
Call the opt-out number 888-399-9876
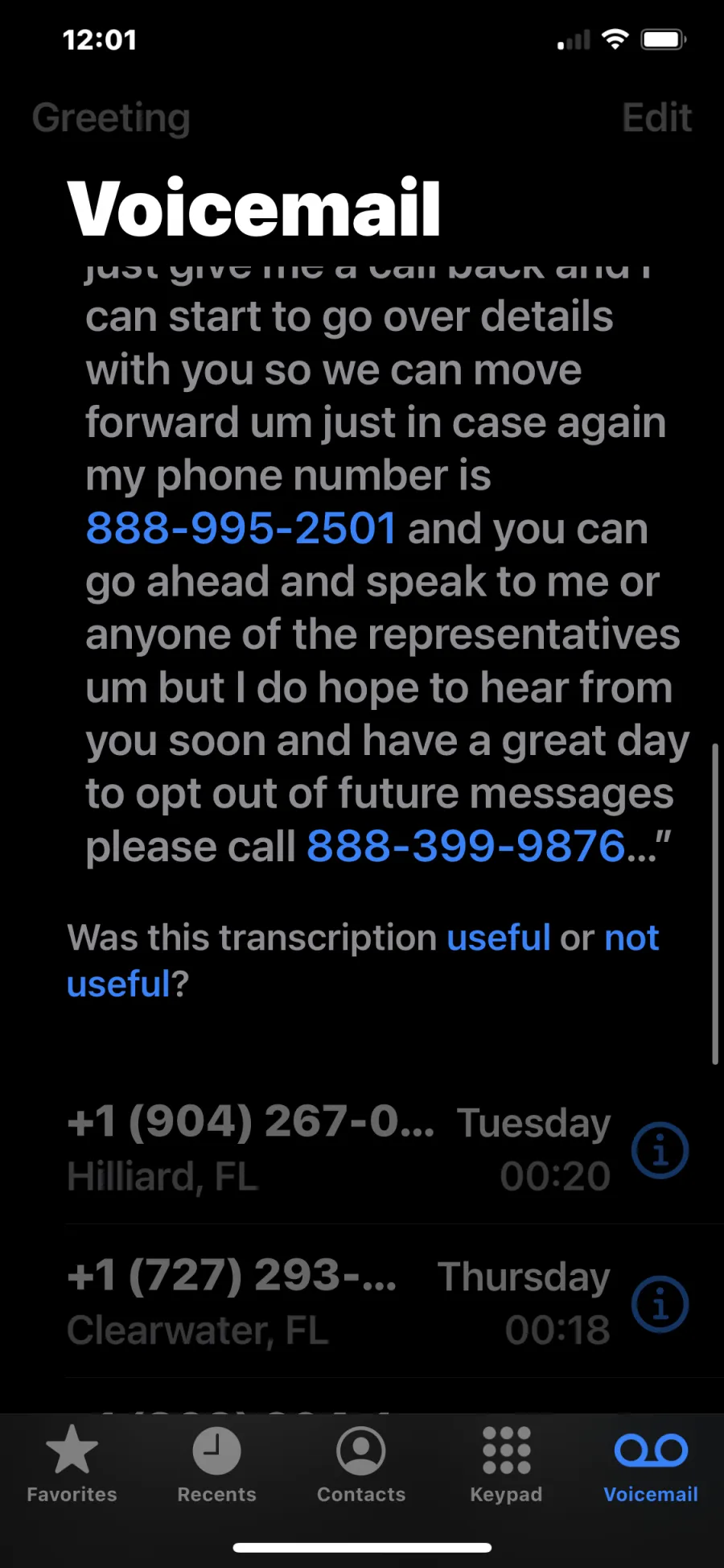pyautogui.click(x=467, y=846)
